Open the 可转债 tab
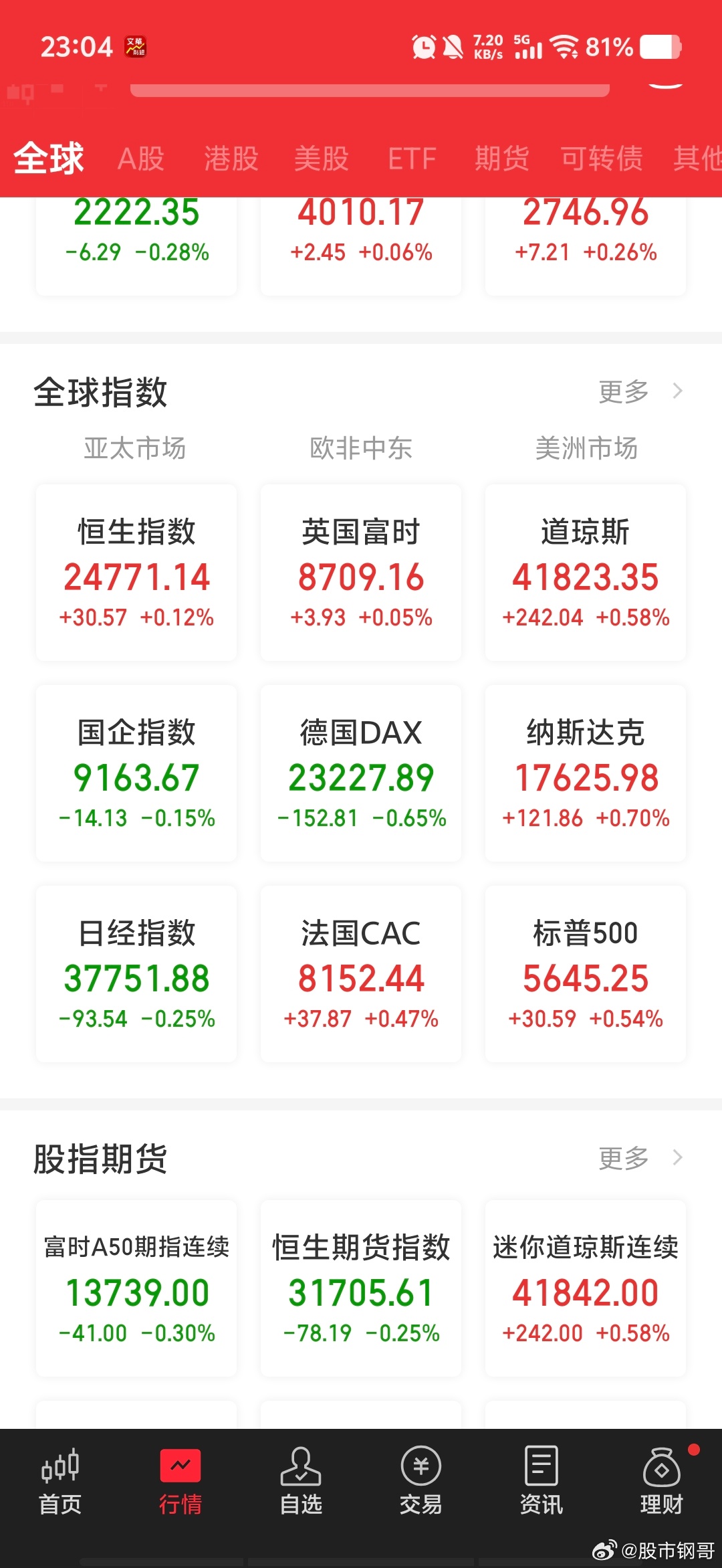This screenshot has height=1568, width=722. (602, 159)
